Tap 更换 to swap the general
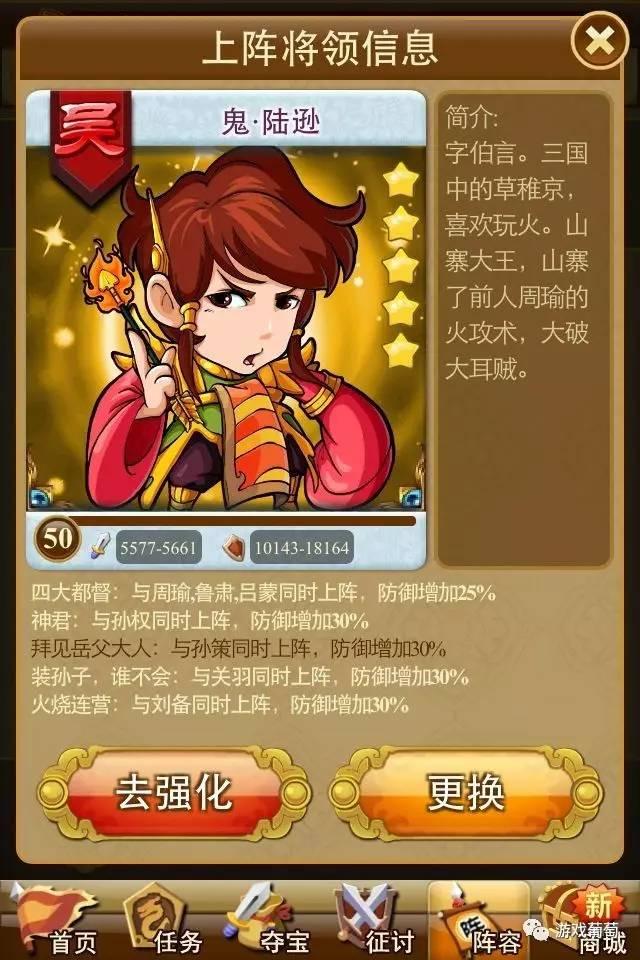 point(466,793)
